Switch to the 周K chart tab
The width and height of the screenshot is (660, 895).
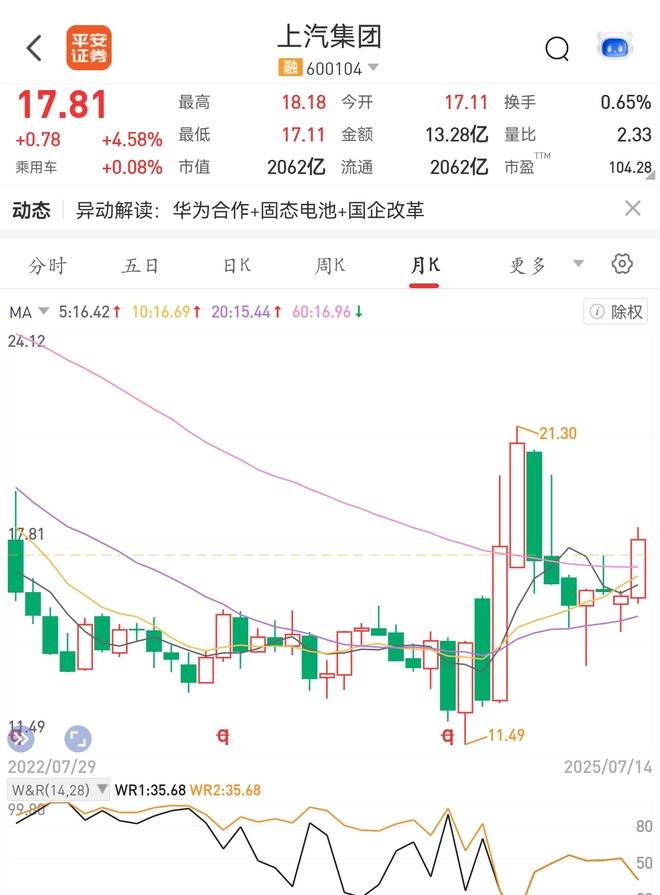330,265
